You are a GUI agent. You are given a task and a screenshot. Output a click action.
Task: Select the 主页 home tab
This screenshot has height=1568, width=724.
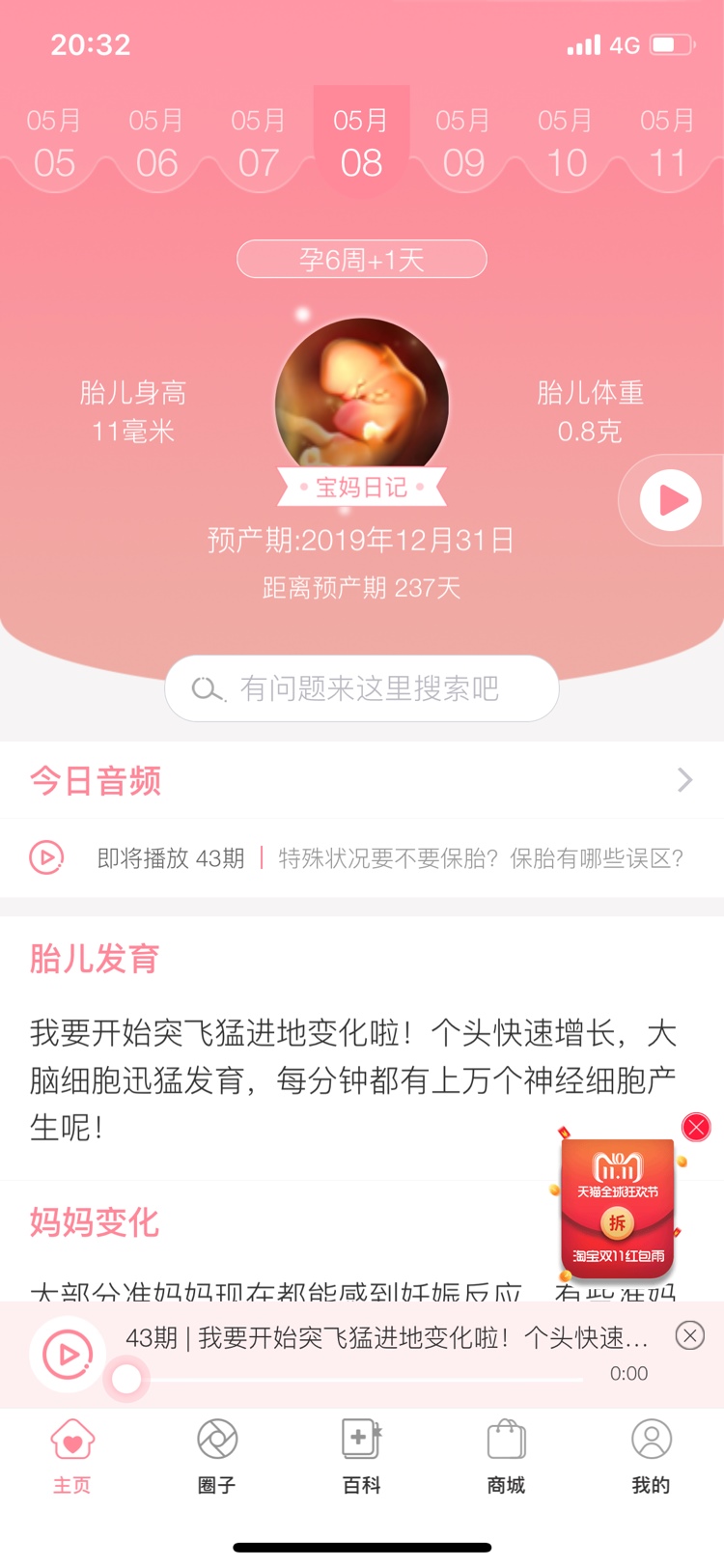[72, 1457]
